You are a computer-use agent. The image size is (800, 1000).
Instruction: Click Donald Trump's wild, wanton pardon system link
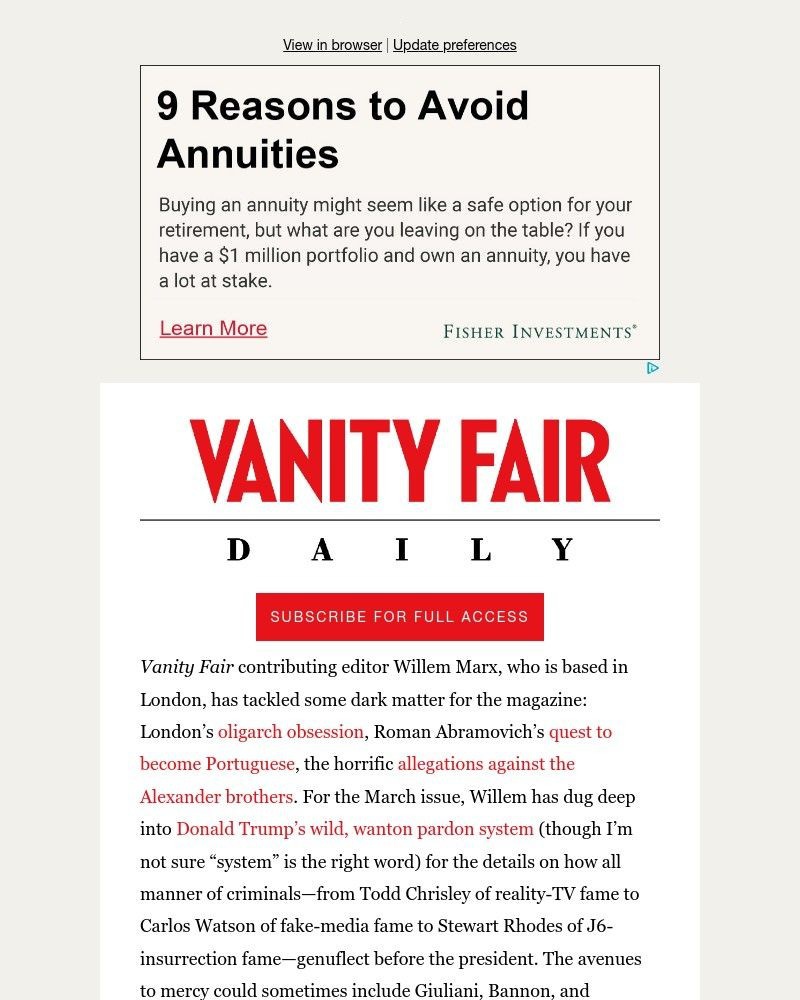click(x=354, y=828)
